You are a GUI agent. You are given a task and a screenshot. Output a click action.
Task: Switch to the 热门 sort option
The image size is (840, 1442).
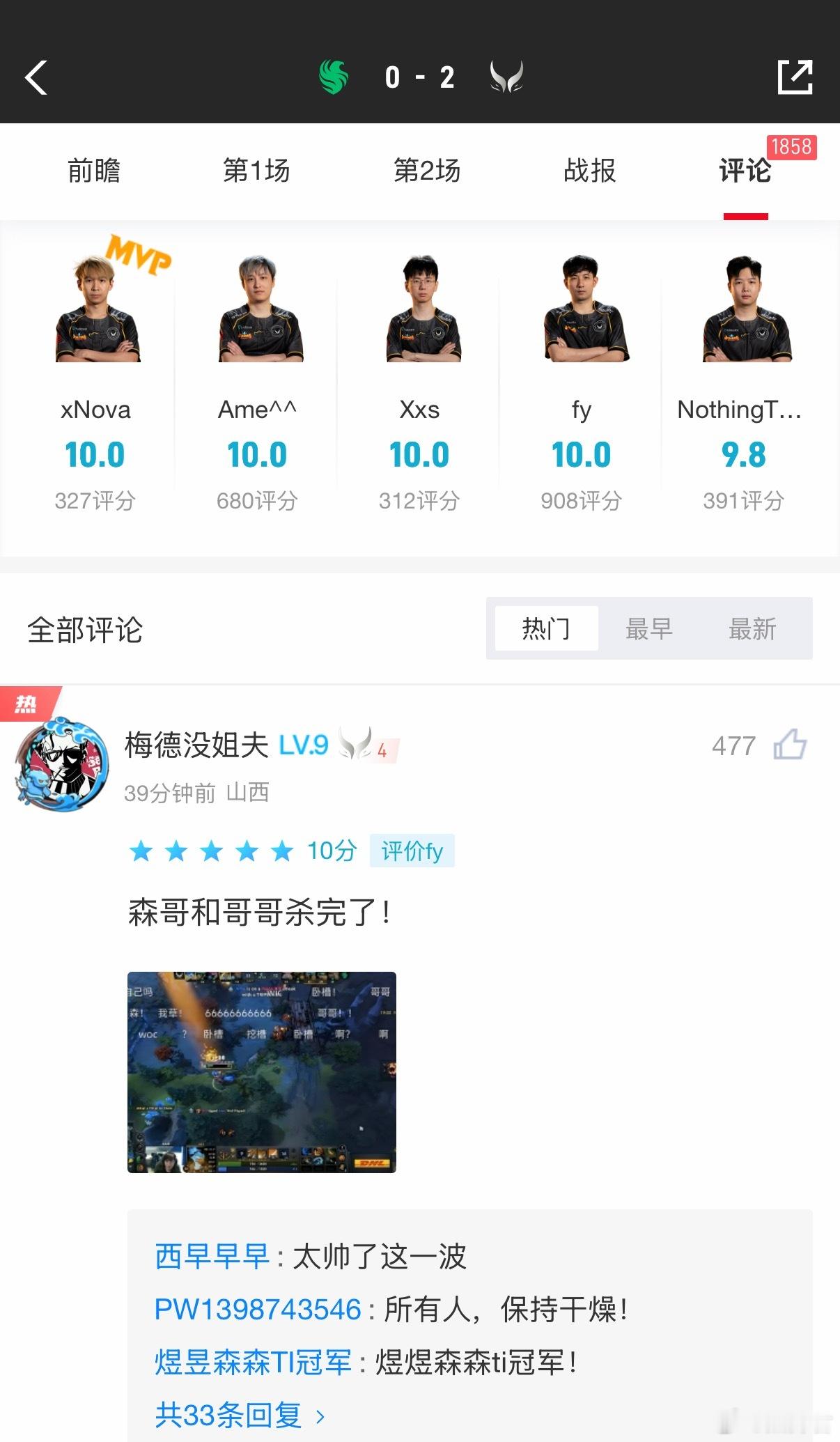[546, 629]
